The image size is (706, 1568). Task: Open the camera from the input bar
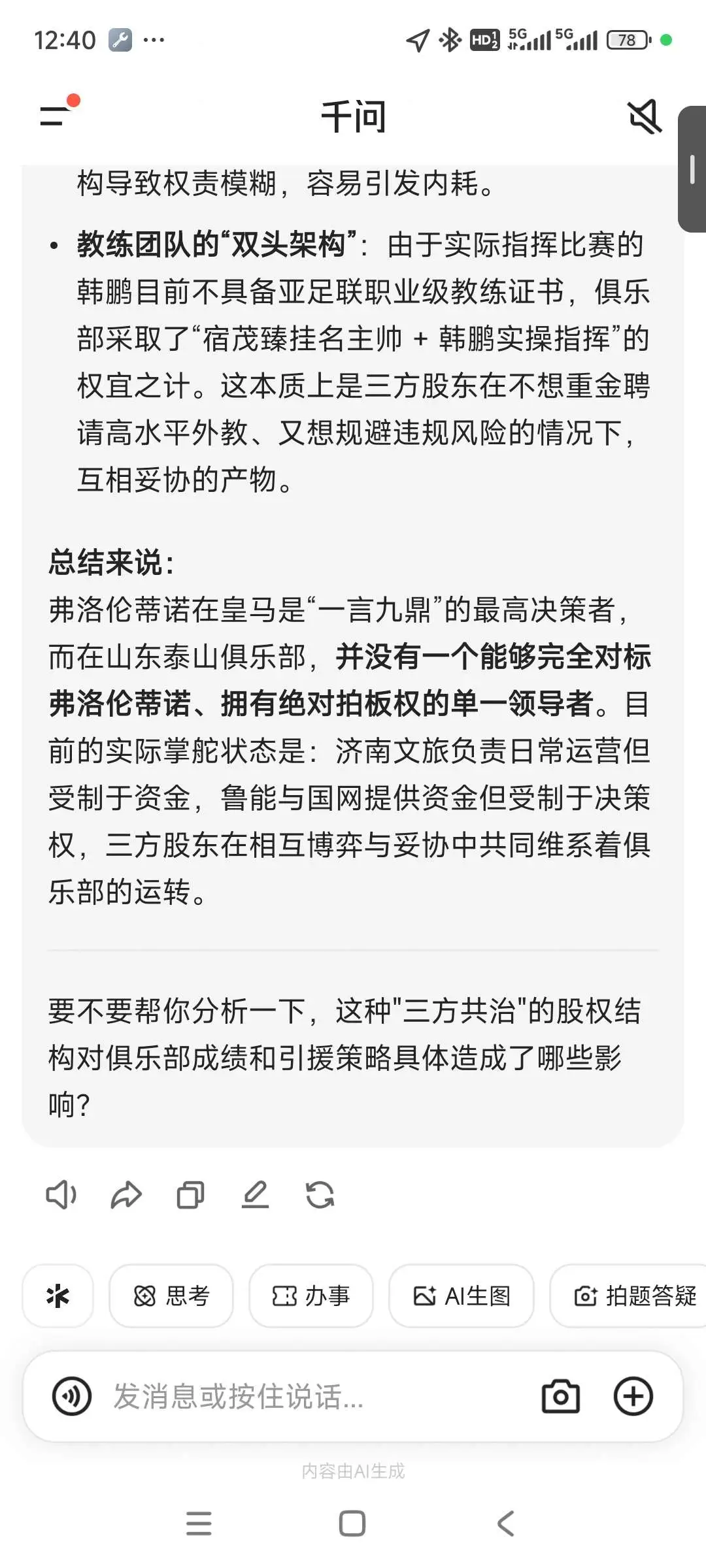click(x=561, y=1396)
